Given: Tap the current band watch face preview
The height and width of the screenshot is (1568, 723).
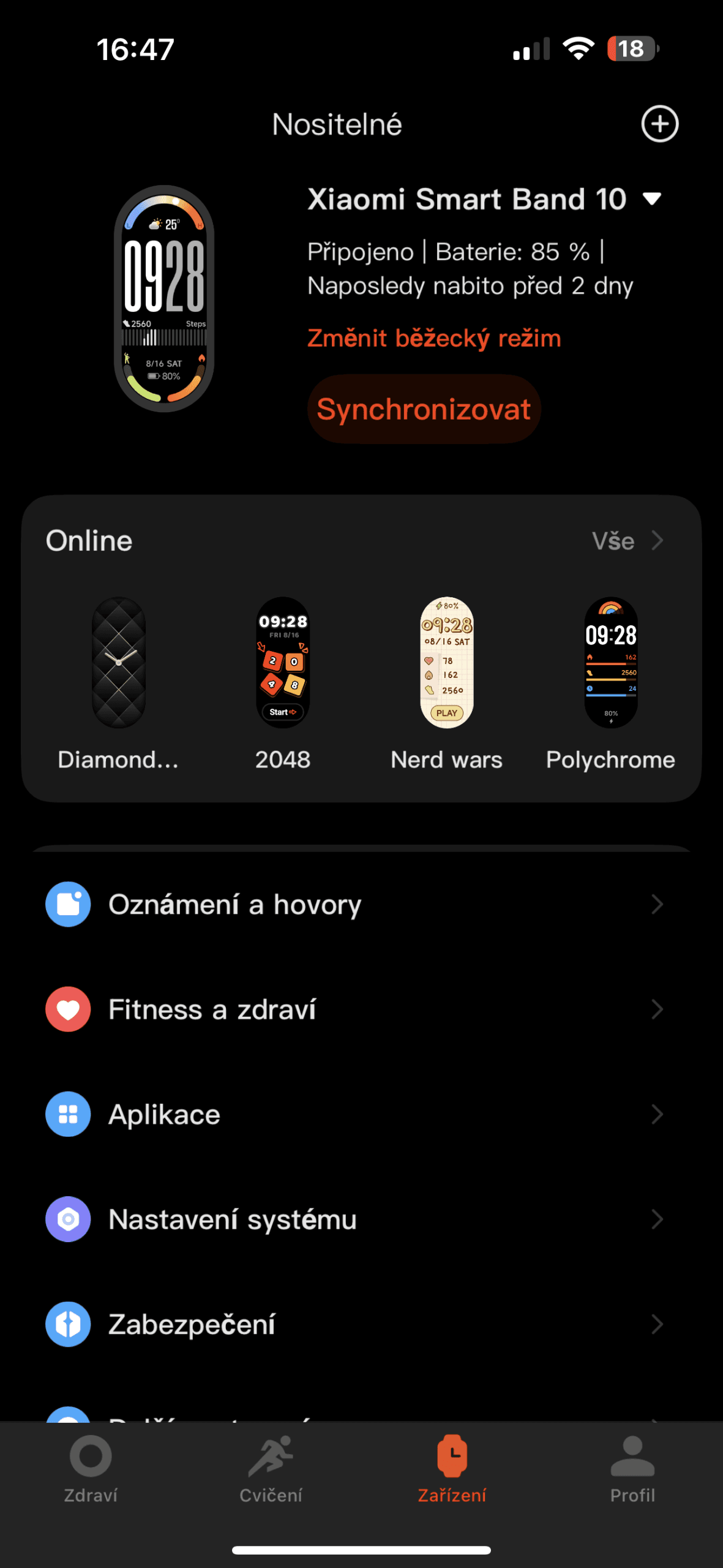Looking at the screenshot, I should point(164,299).
